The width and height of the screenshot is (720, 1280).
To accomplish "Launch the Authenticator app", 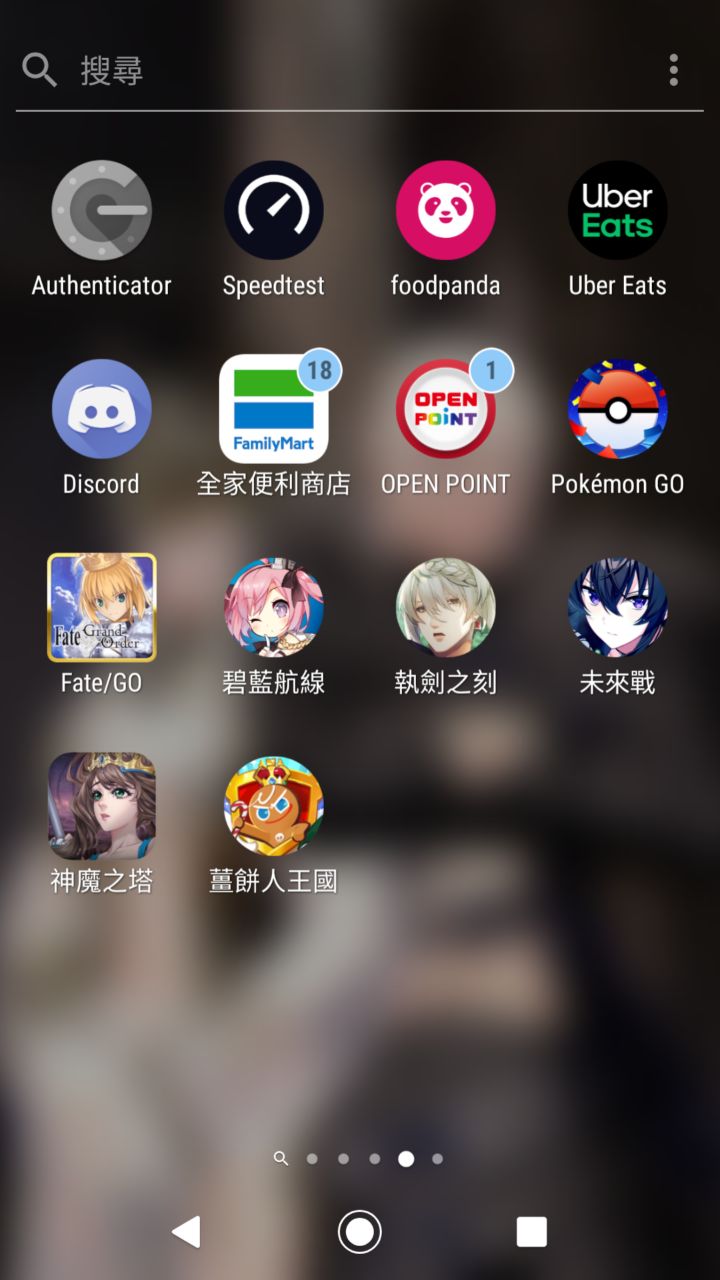I will (102, 211).
